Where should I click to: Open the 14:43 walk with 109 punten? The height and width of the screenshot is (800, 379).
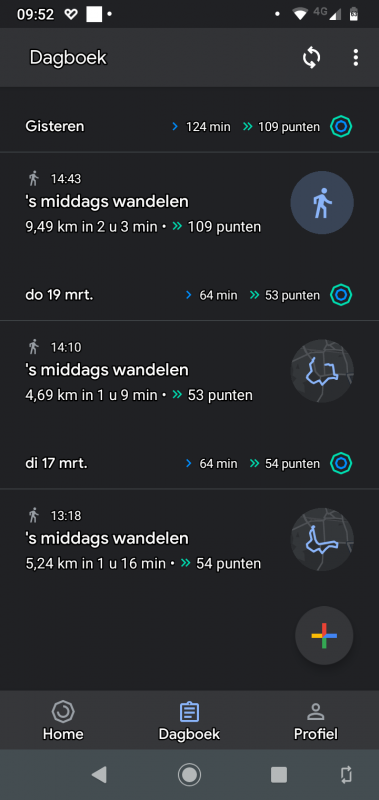[x=189, y=203]
